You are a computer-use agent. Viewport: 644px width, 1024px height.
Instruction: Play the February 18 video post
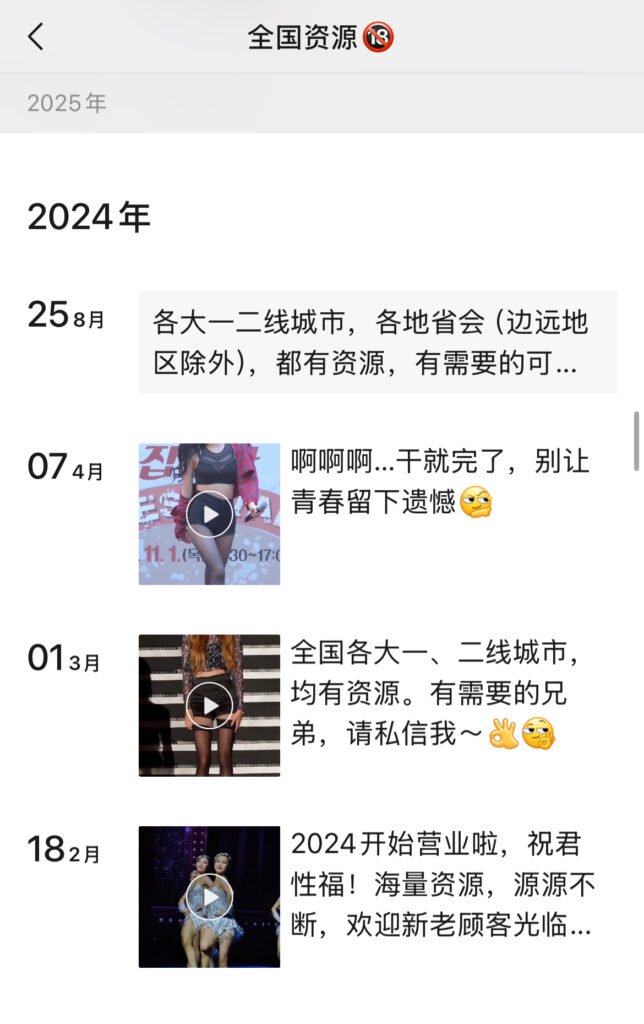[x=209, y=897]
